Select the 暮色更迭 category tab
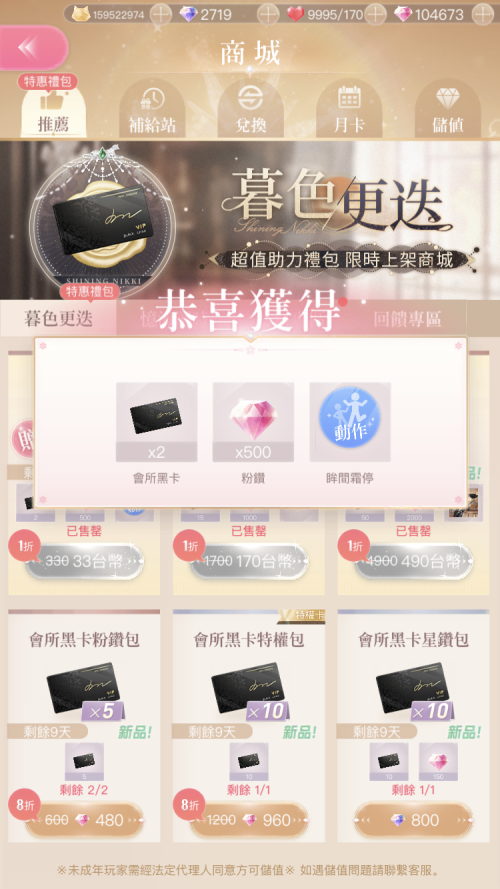500x889 pixels. click(58, 319)
